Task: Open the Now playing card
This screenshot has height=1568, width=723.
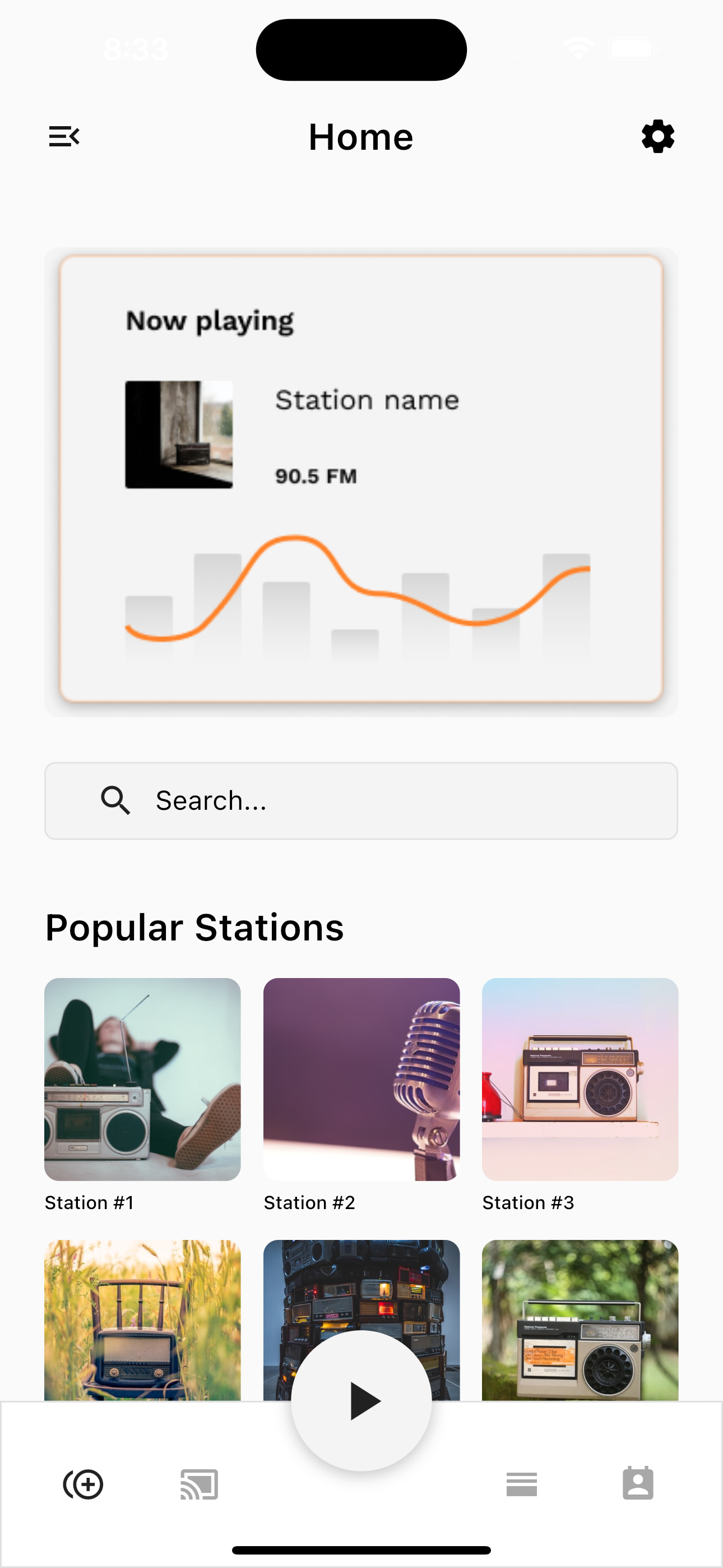Action: (361, 481)
